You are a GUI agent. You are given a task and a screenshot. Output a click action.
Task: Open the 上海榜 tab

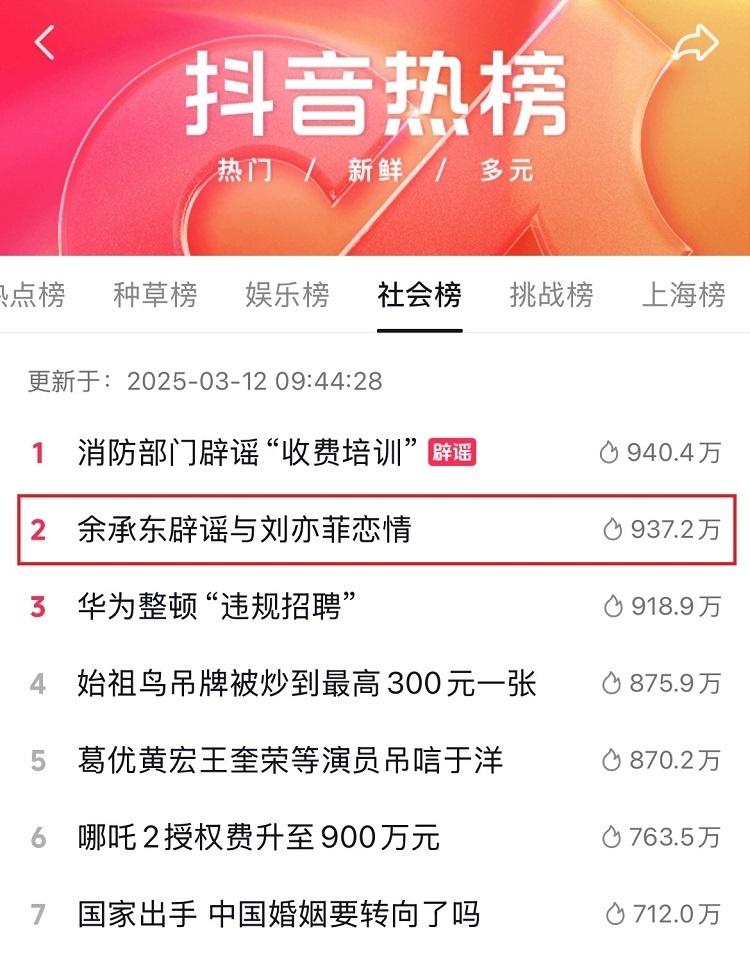(683, 295)
